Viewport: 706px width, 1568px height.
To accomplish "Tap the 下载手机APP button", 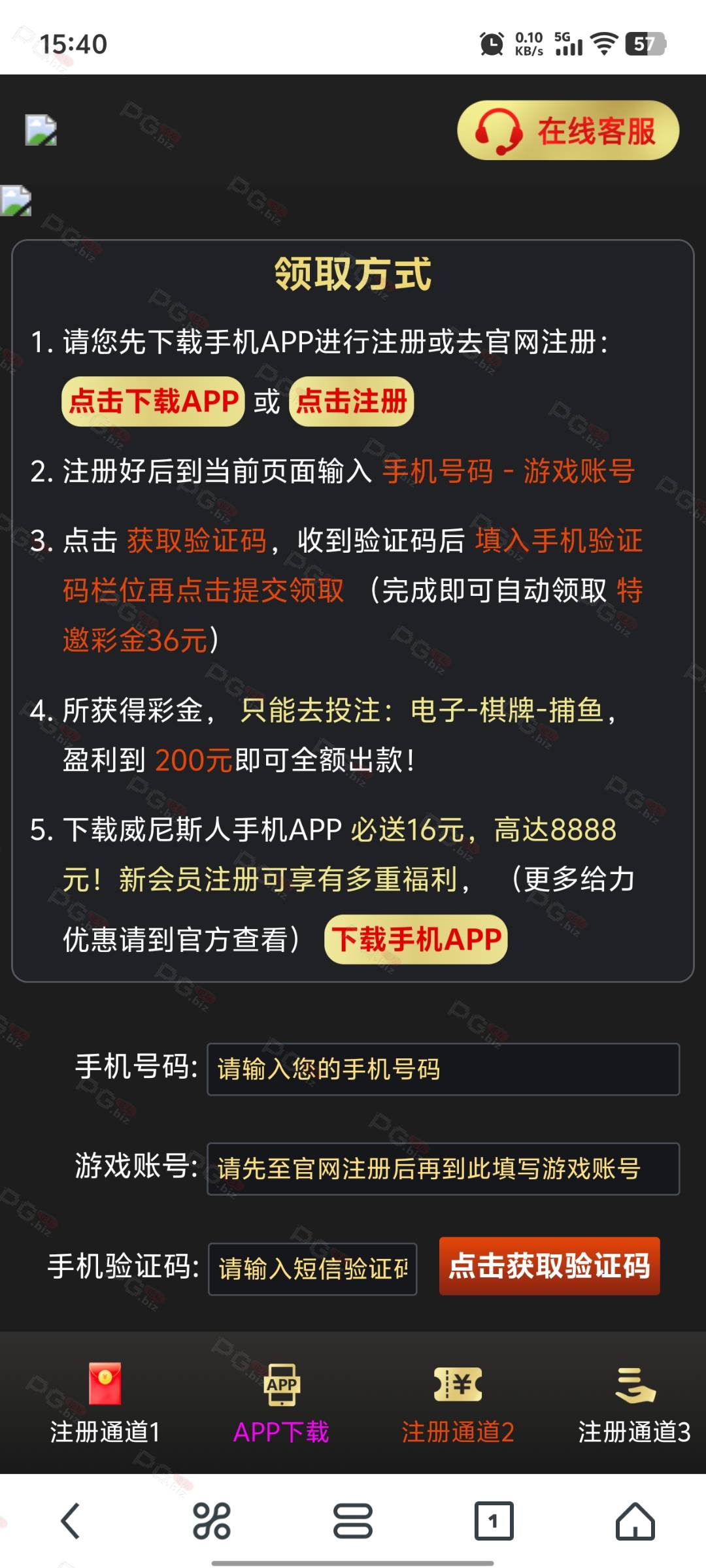I will point(416,939).
